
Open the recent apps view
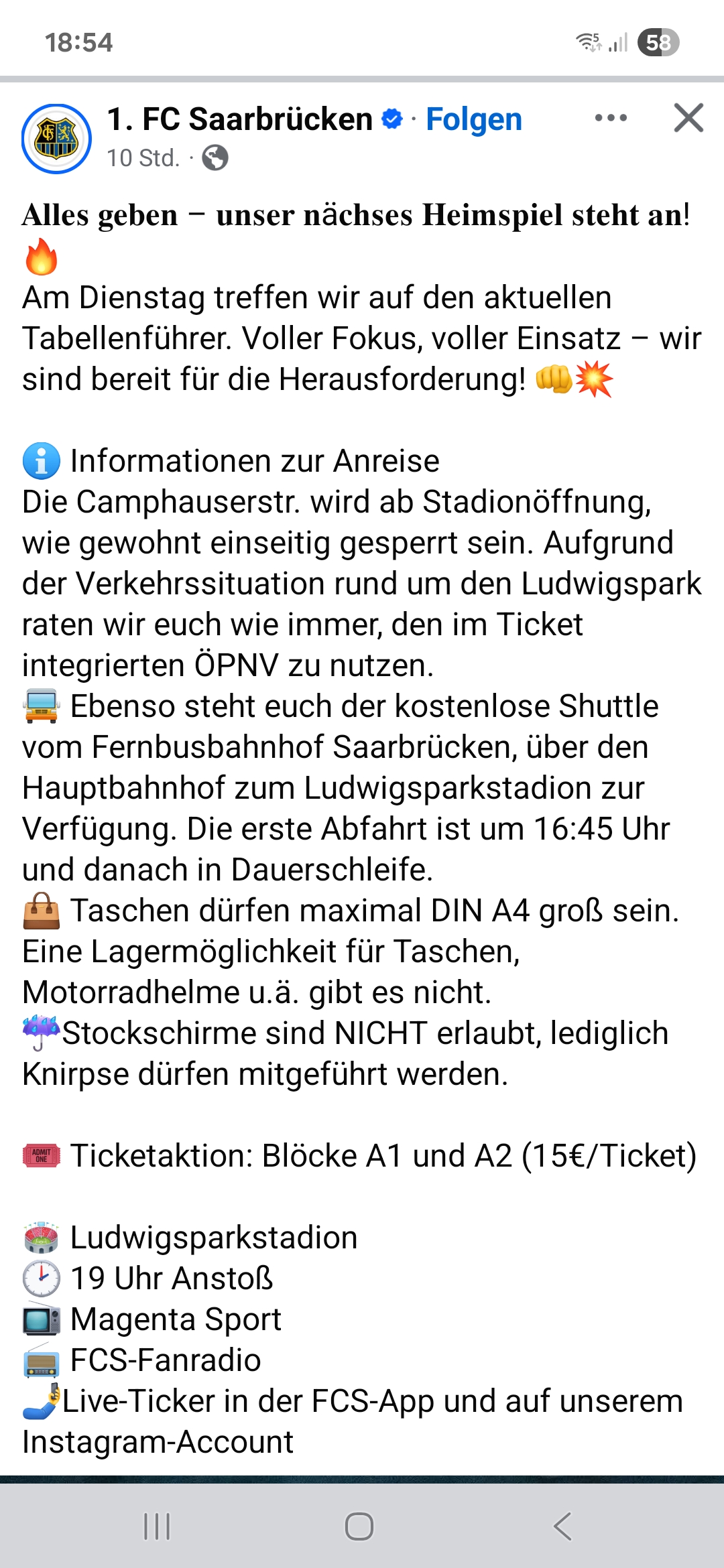(157, 1526)
